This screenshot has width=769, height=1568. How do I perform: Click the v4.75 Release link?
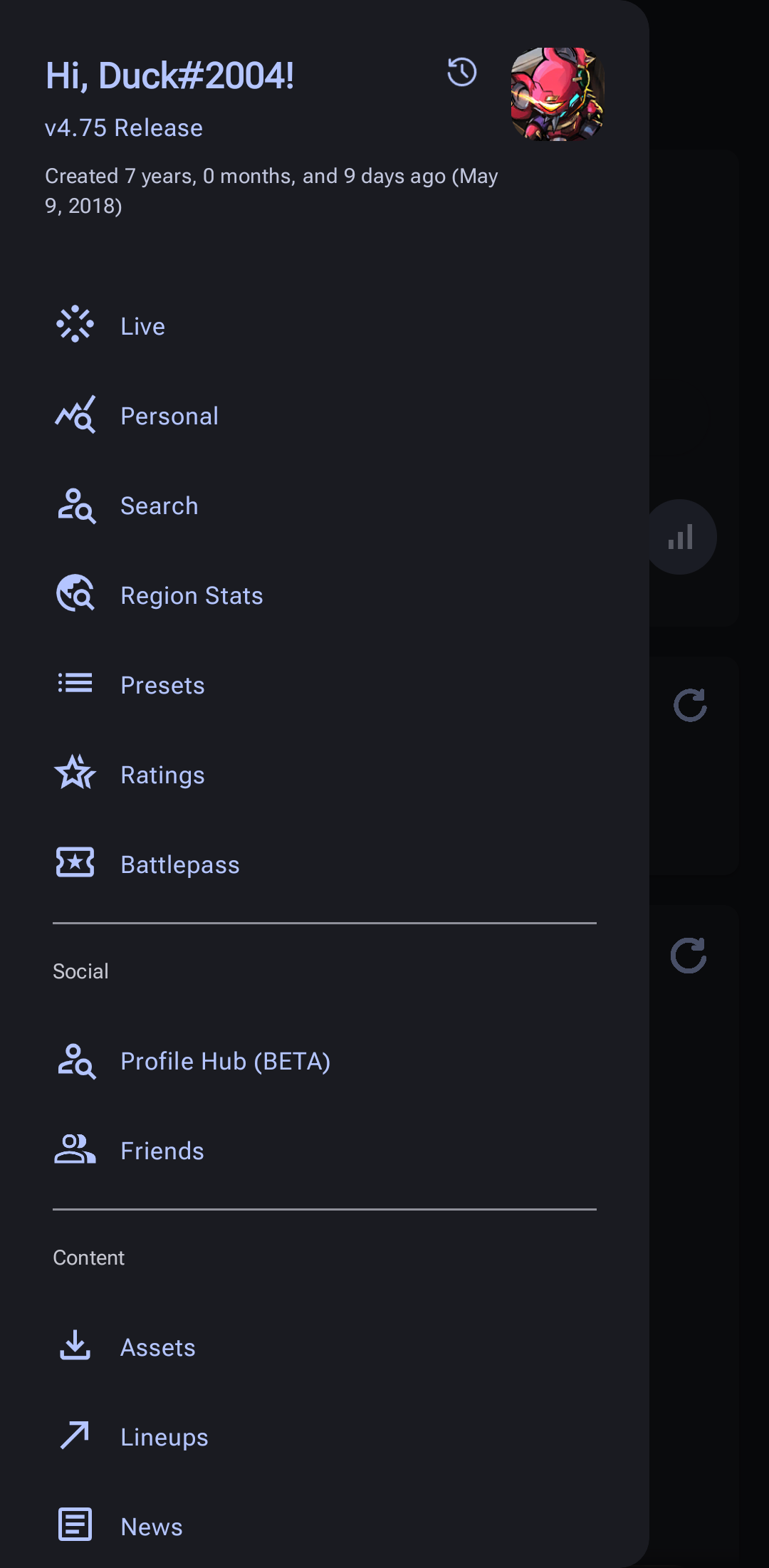[124, 127]
